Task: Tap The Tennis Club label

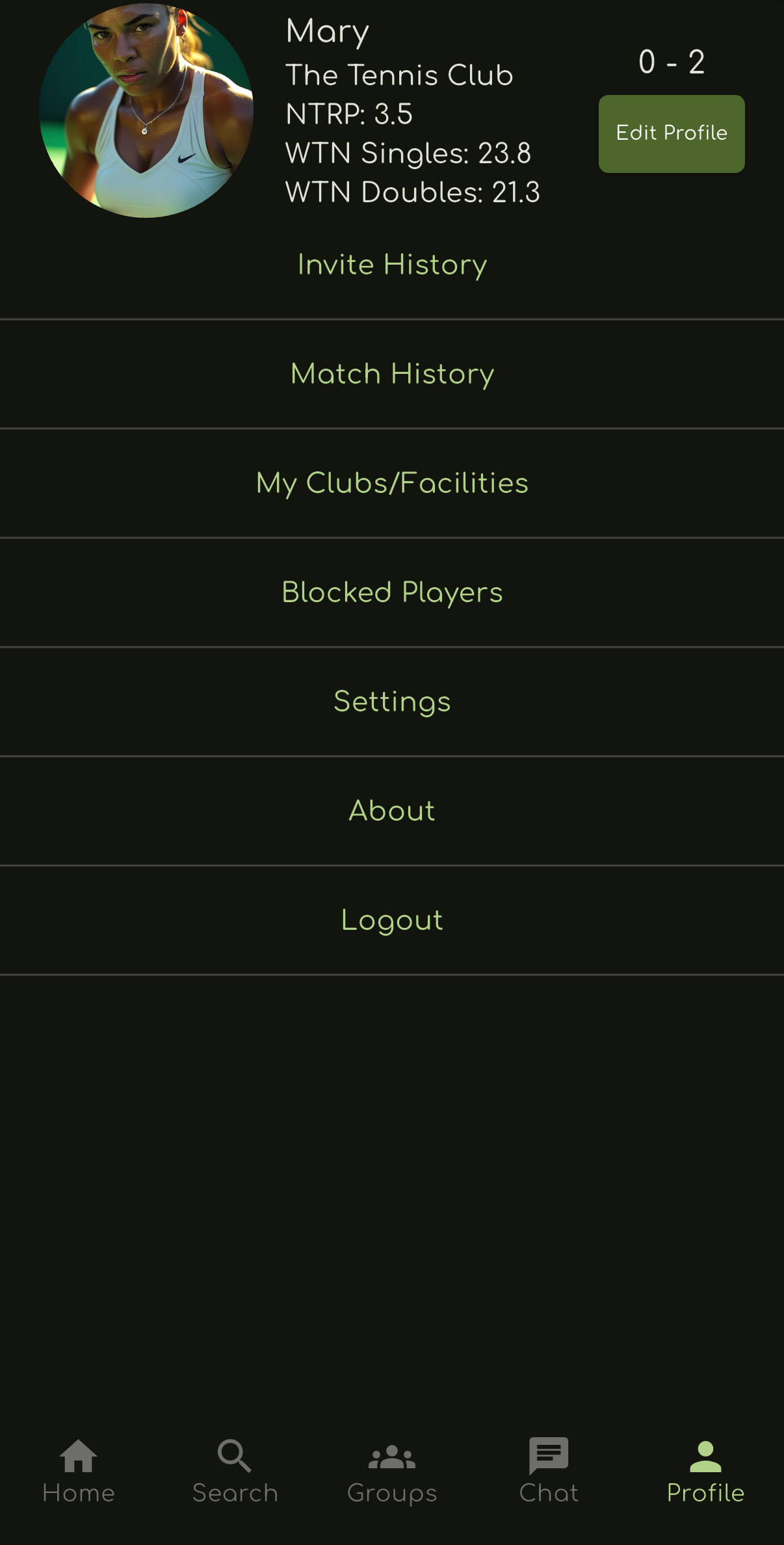Action: click(x=399, y=74)
